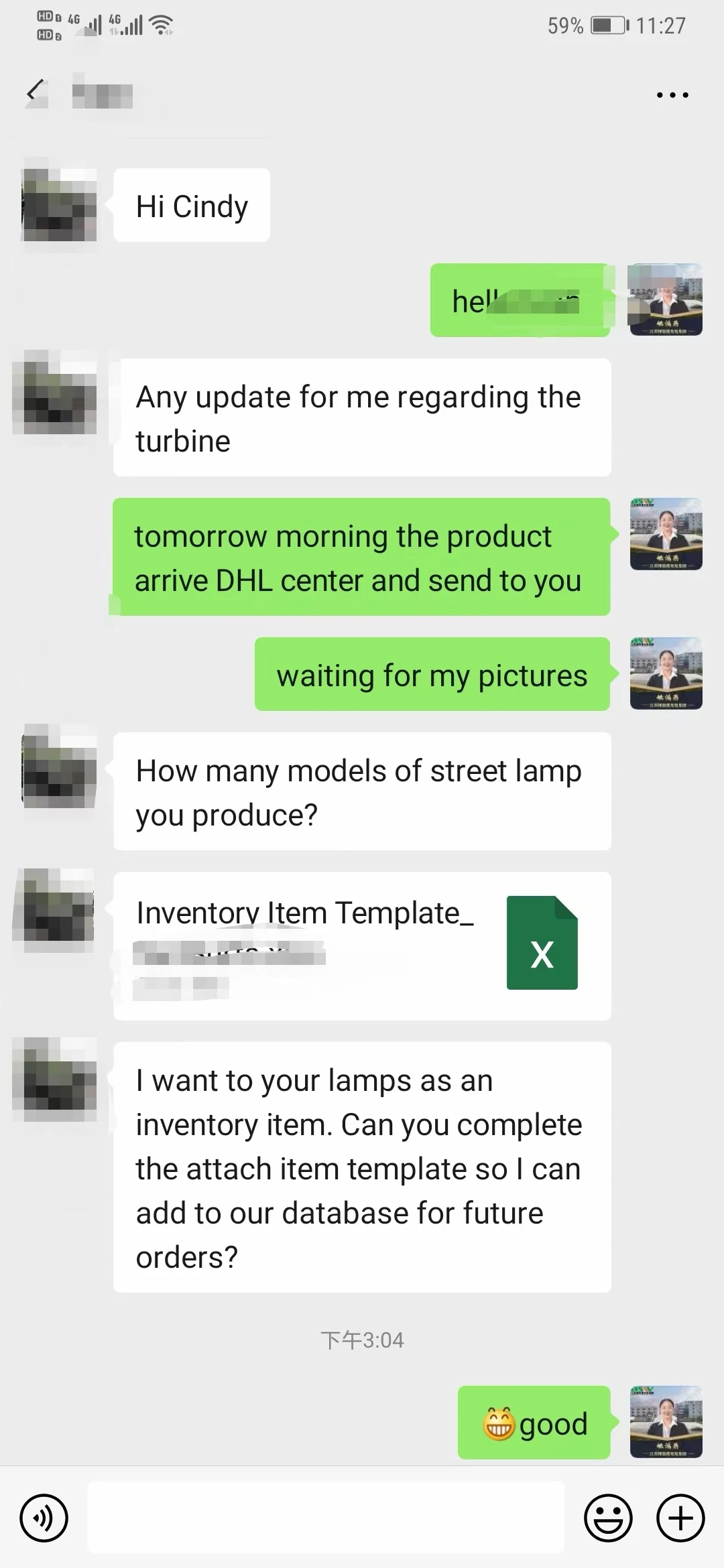724x1568 pixels.
Task: Open the emoji picker
Action: [x=608, y=1518]
